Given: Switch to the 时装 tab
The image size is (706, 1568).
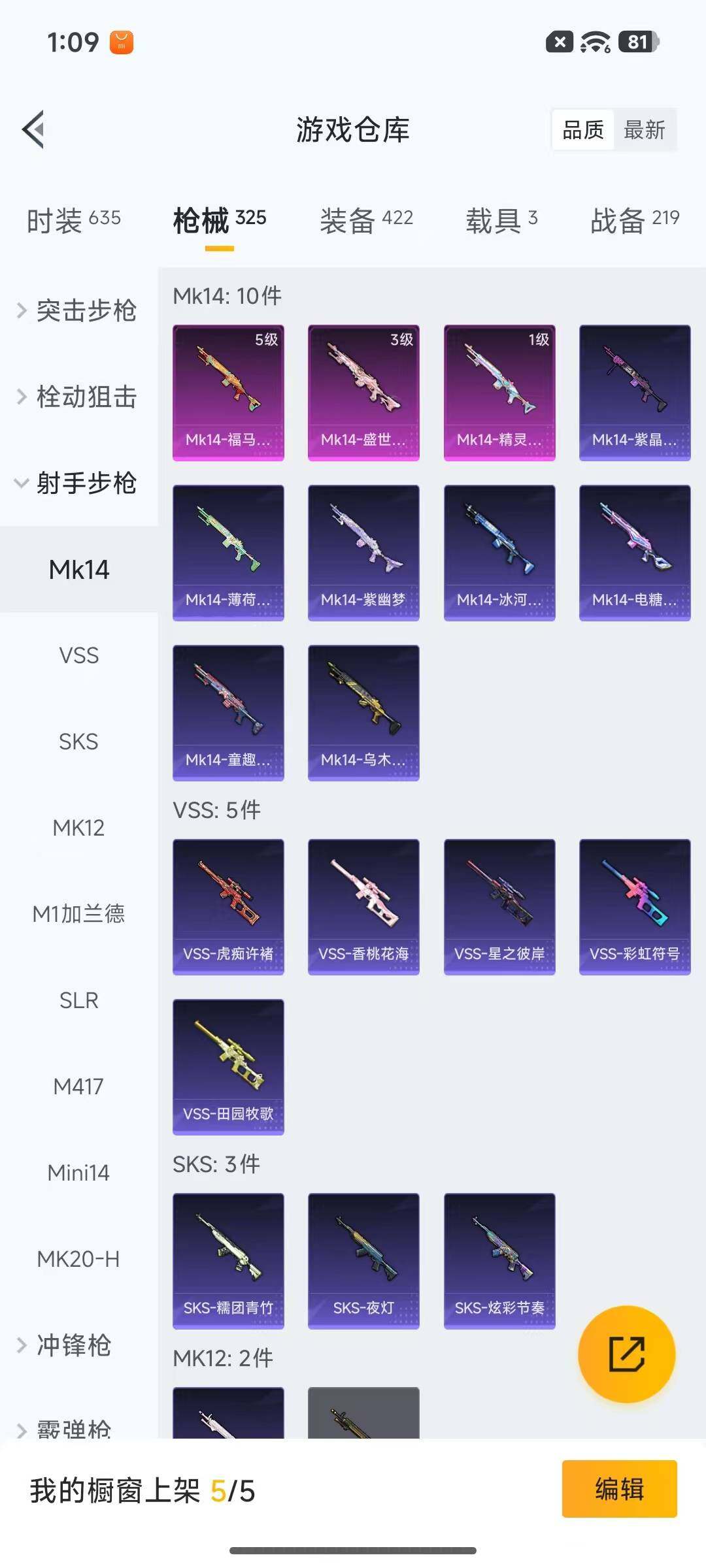Looking at the screenshot, I should point(73,220).
